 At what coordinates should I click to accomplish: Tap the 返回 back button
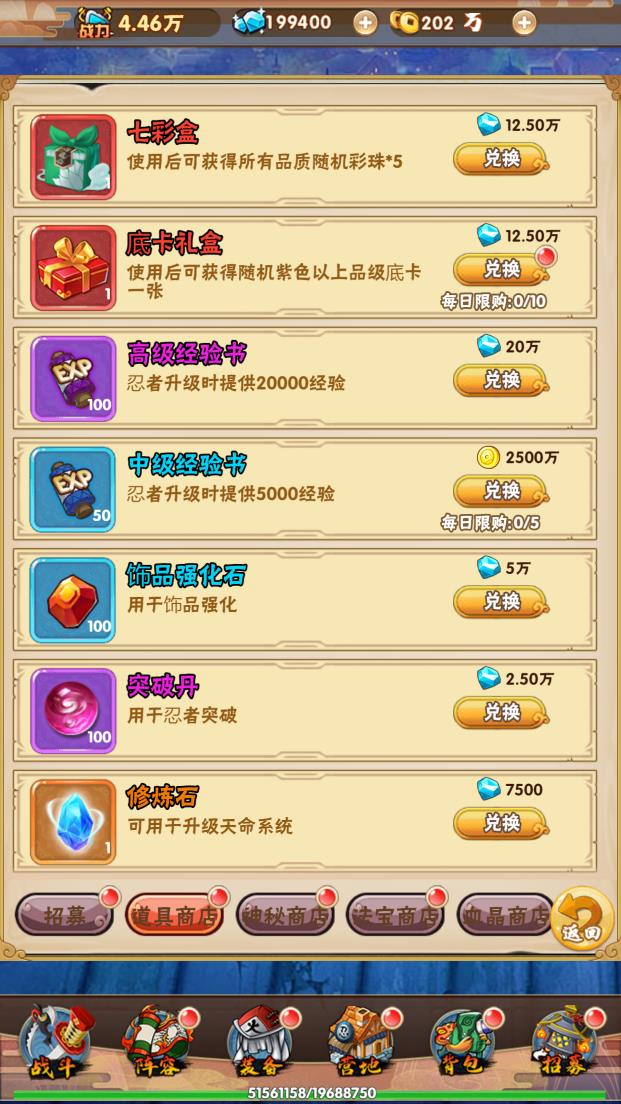[582, 918]
